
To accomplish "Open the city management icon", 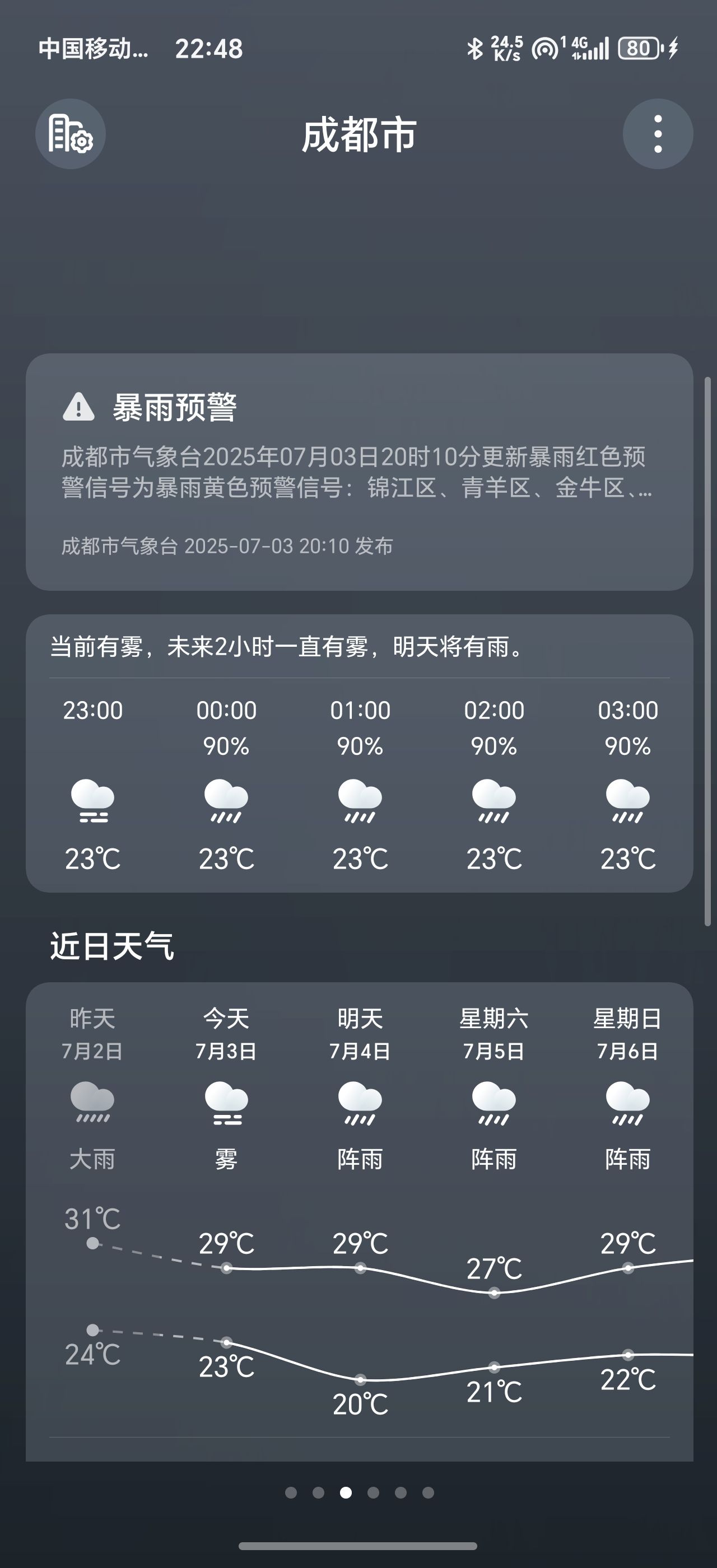I will click(71, 134).
